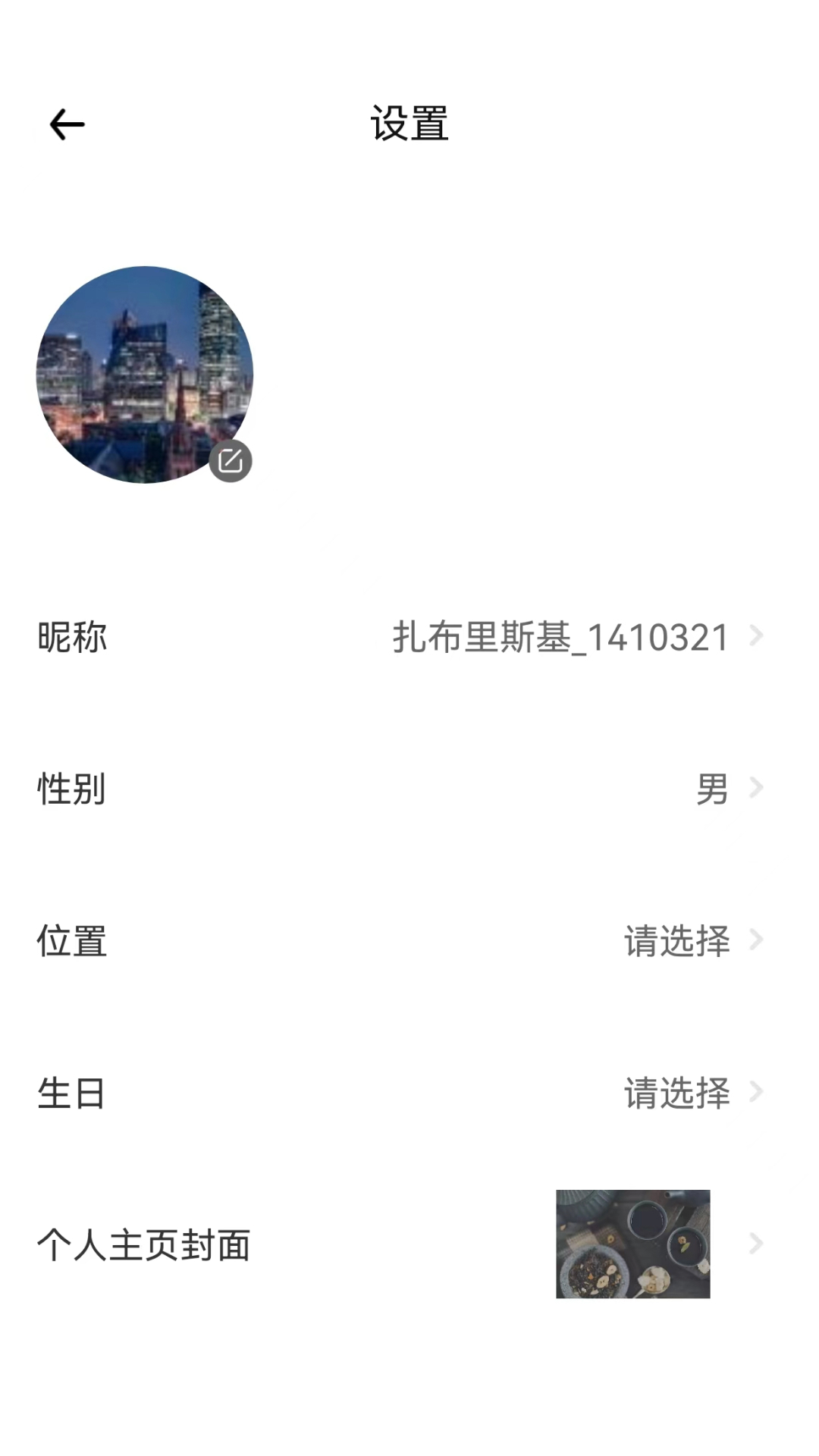Open the 生日 date picker row
The width and height of the screenshot is (819, 1456).
coord(409,1093)
